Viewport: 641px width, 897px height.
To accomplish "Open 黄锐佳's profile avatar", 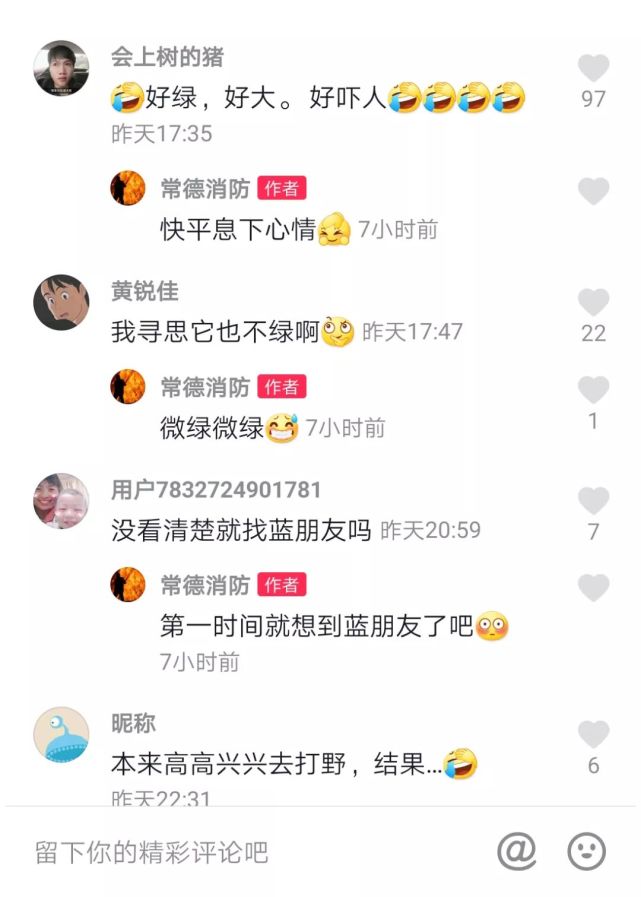I will [x=61, y=302].
